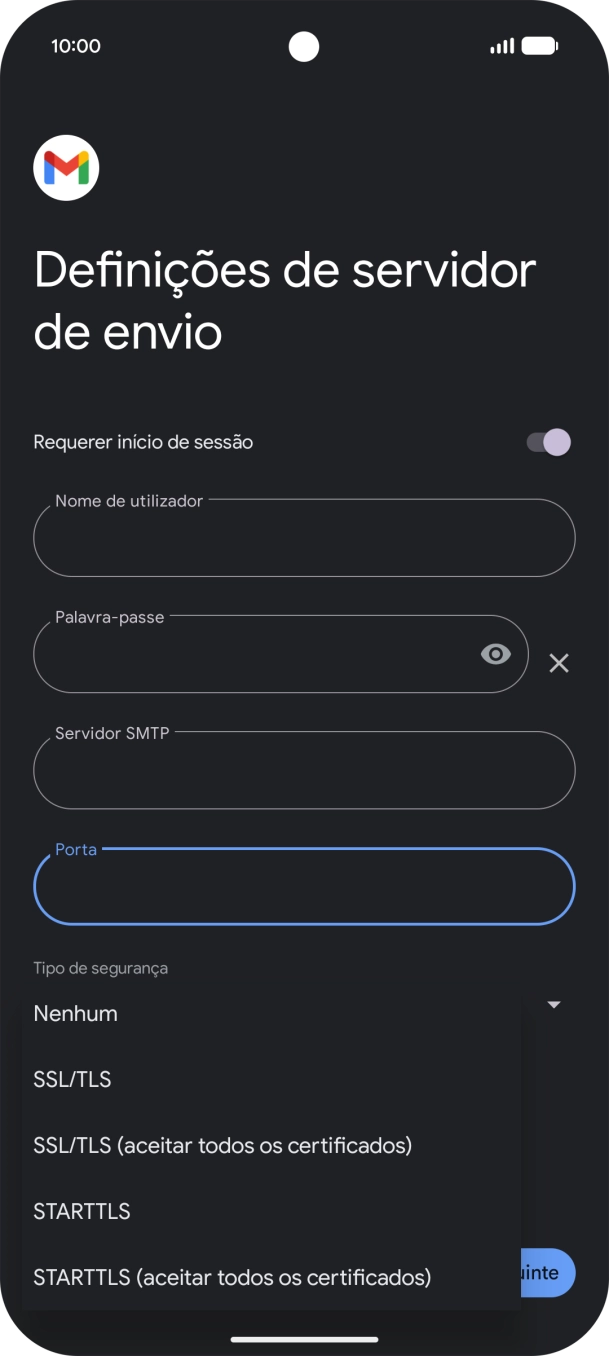Viewport: 609px width, 1356px height.
Task: Choose the STARTTLS option
Action: tap(82, 1212)
